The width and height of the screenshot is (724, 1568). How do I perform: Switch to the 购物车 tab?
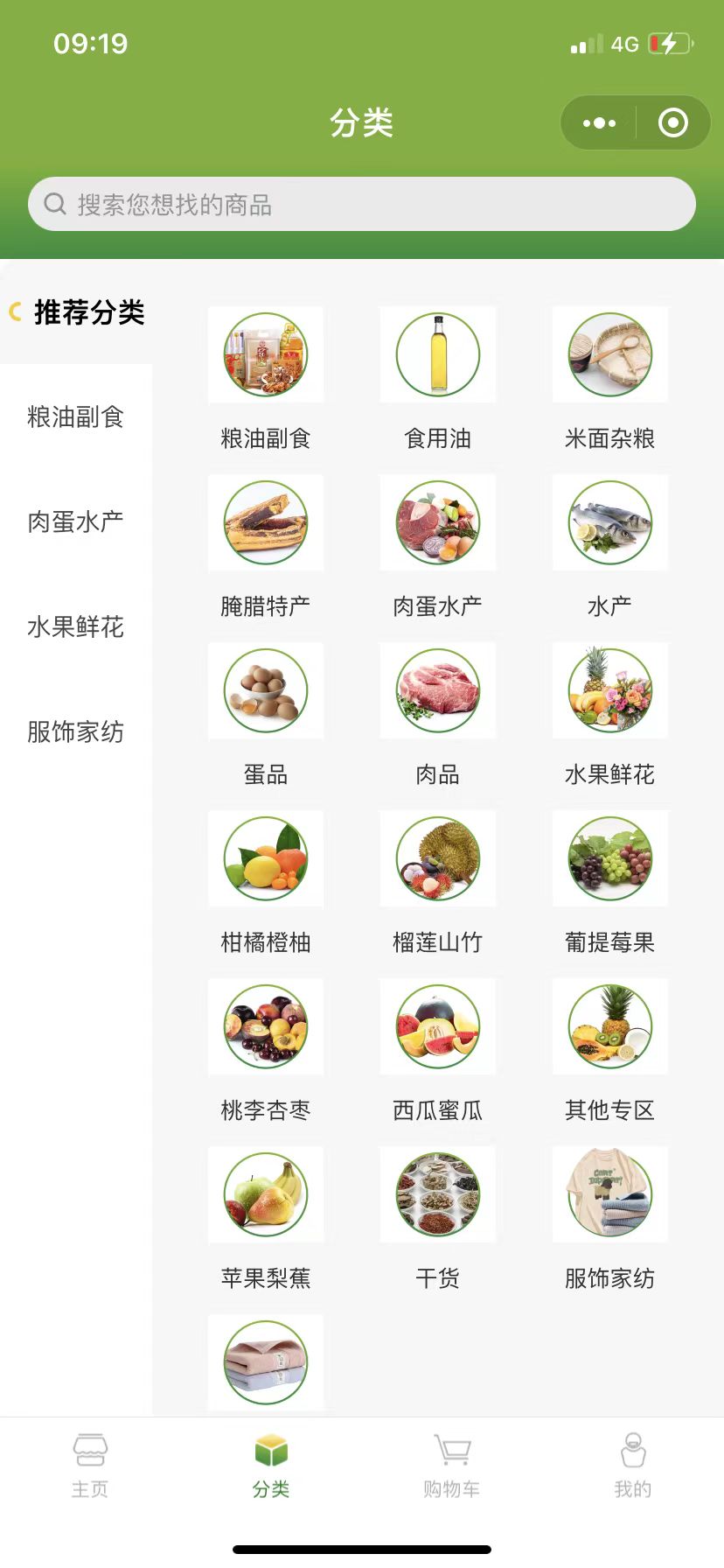452,1465
